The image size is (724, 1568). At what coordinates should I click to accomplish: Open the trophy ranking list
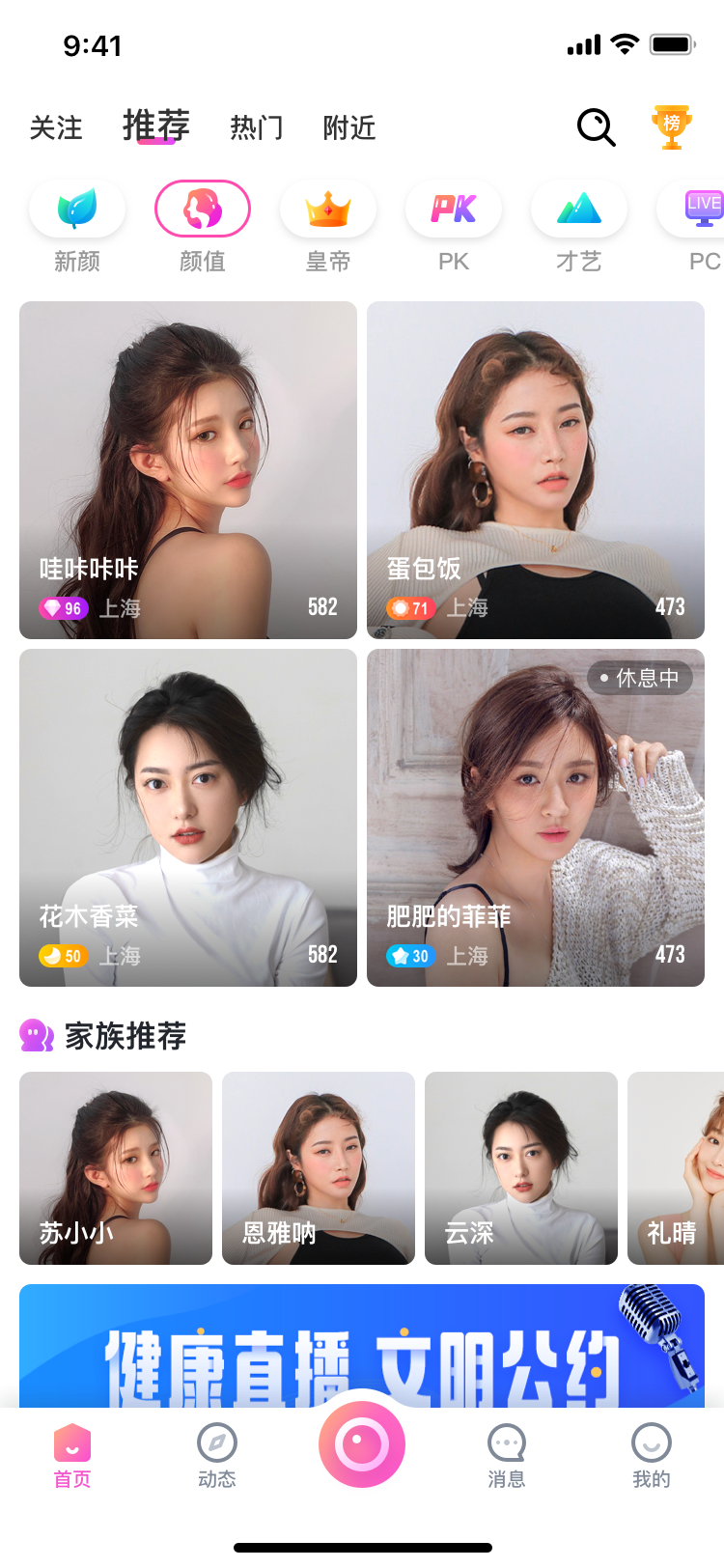pyautogui.click(x=672, y=127)
